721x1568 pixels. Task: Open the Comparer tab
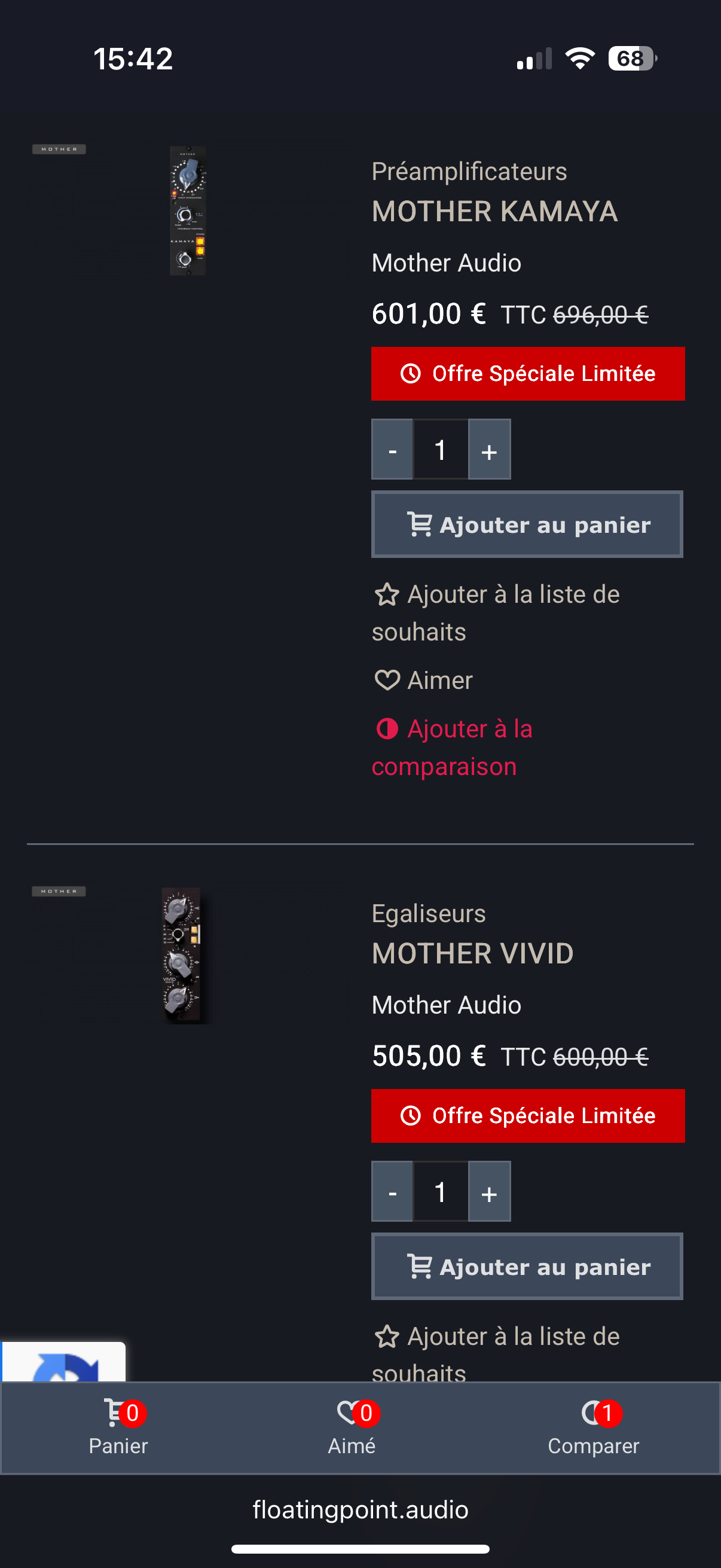(x=593, y=1428)
